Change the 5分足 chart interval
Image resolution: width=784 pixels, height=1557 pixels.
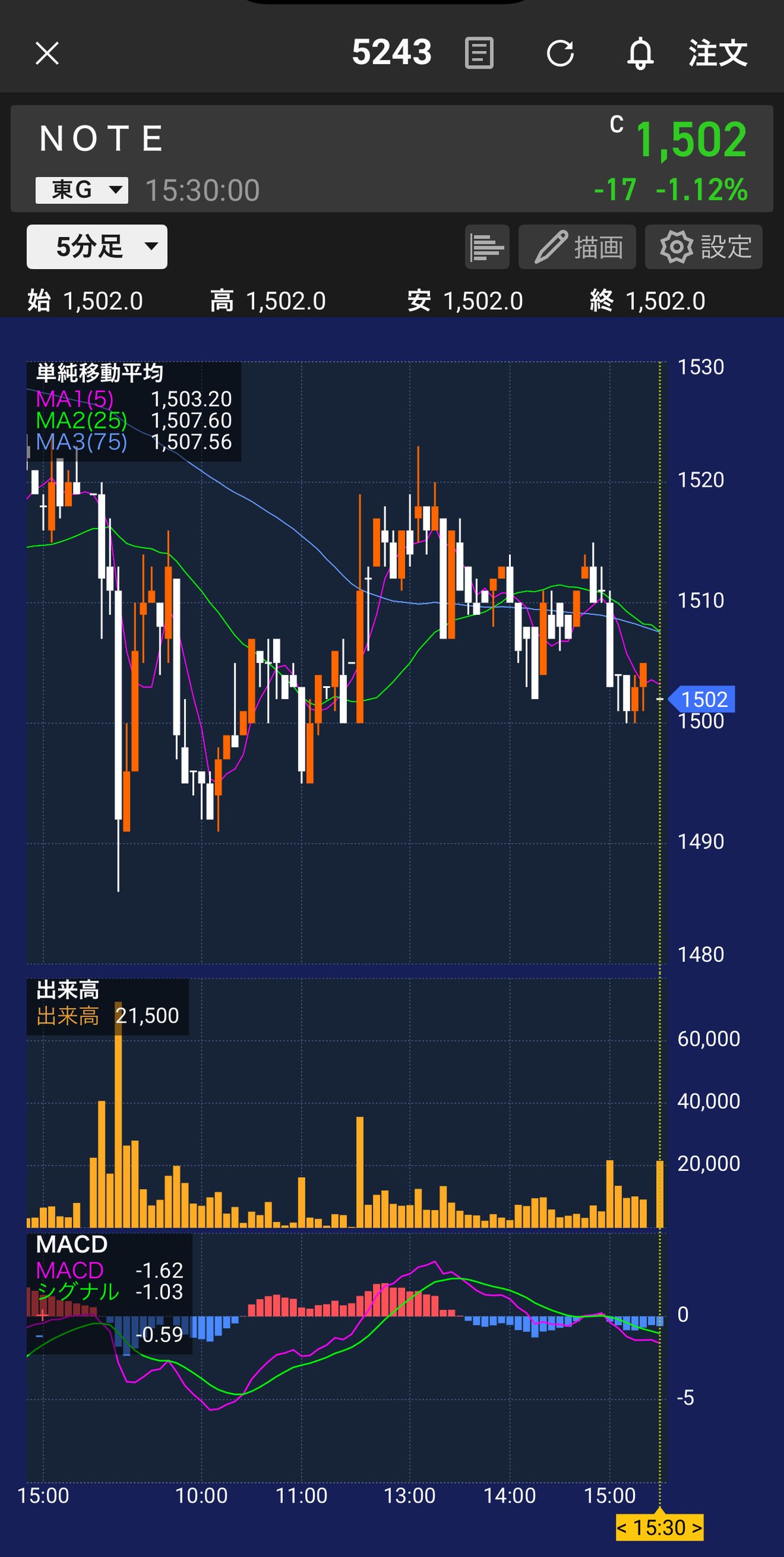tap(97, 247)
